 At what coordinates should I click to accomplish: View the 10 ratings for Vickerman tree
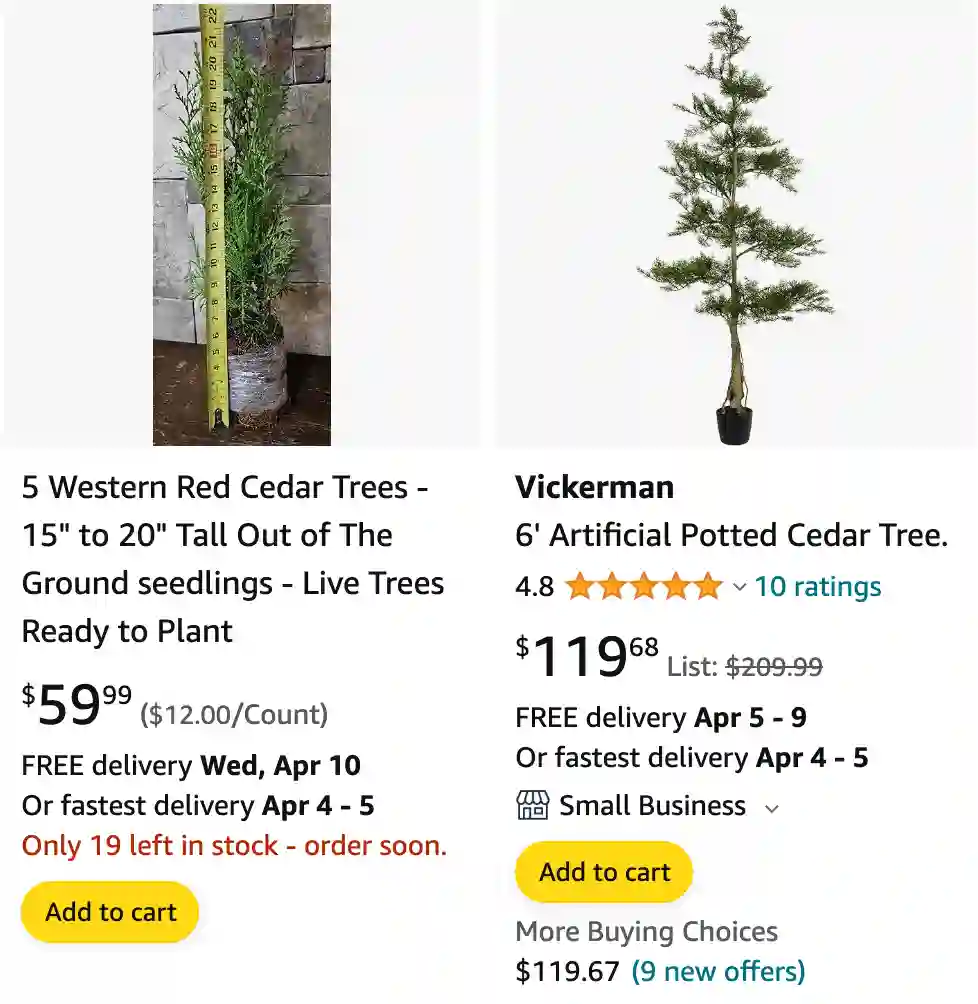coord(817,586)
